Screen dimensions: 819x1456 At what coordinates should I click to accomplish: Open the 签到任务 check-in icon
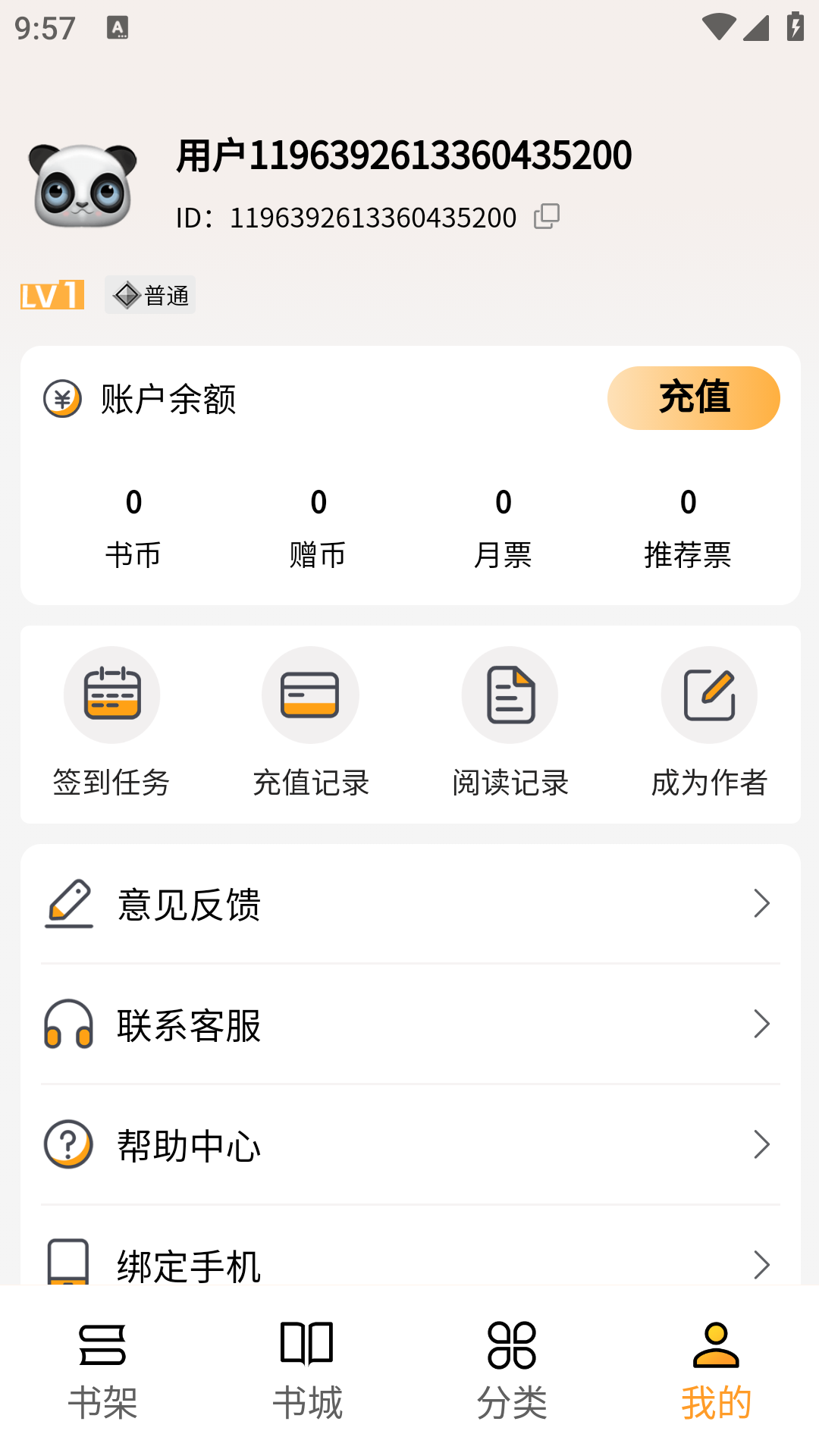click(111, 694)
